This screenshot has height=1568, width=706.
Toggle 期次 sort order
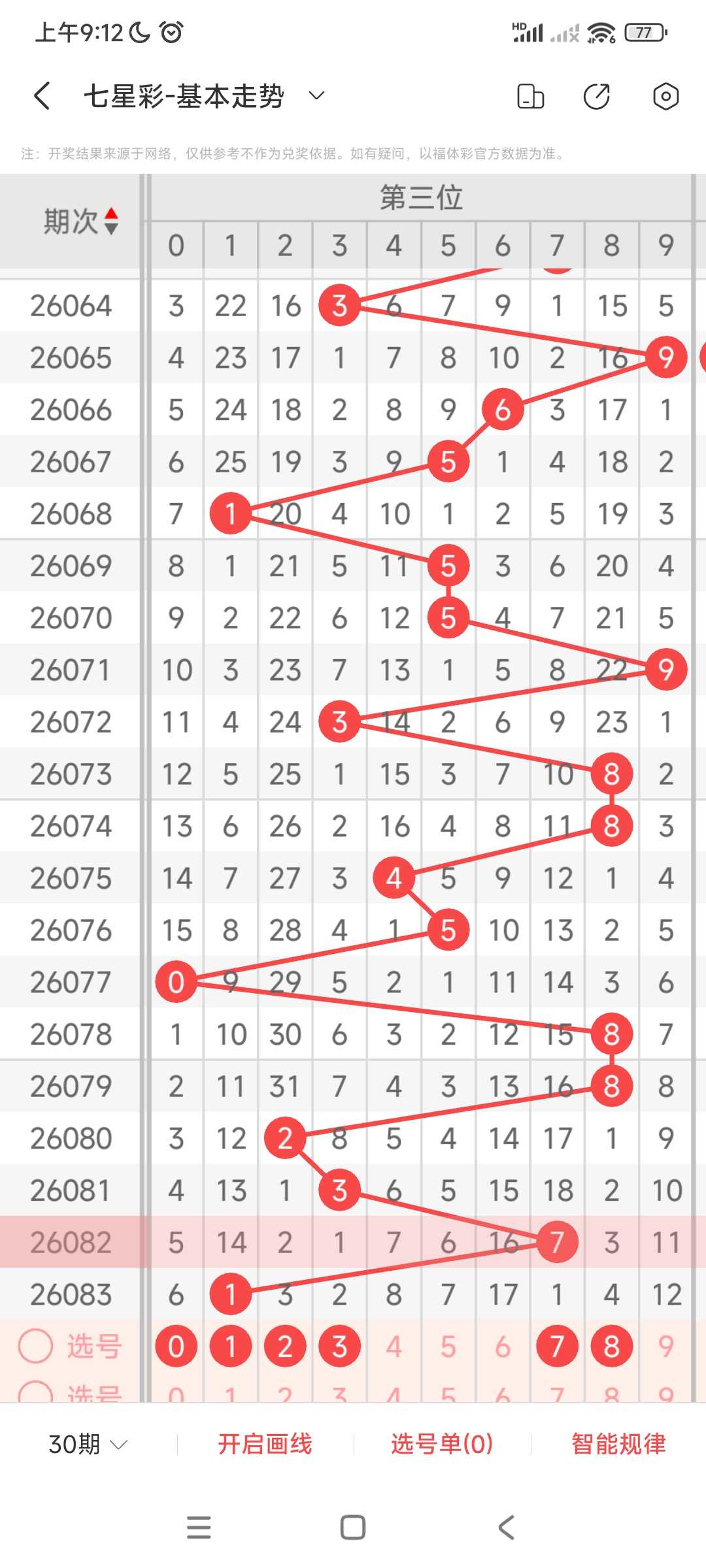(x=111, y=221)
